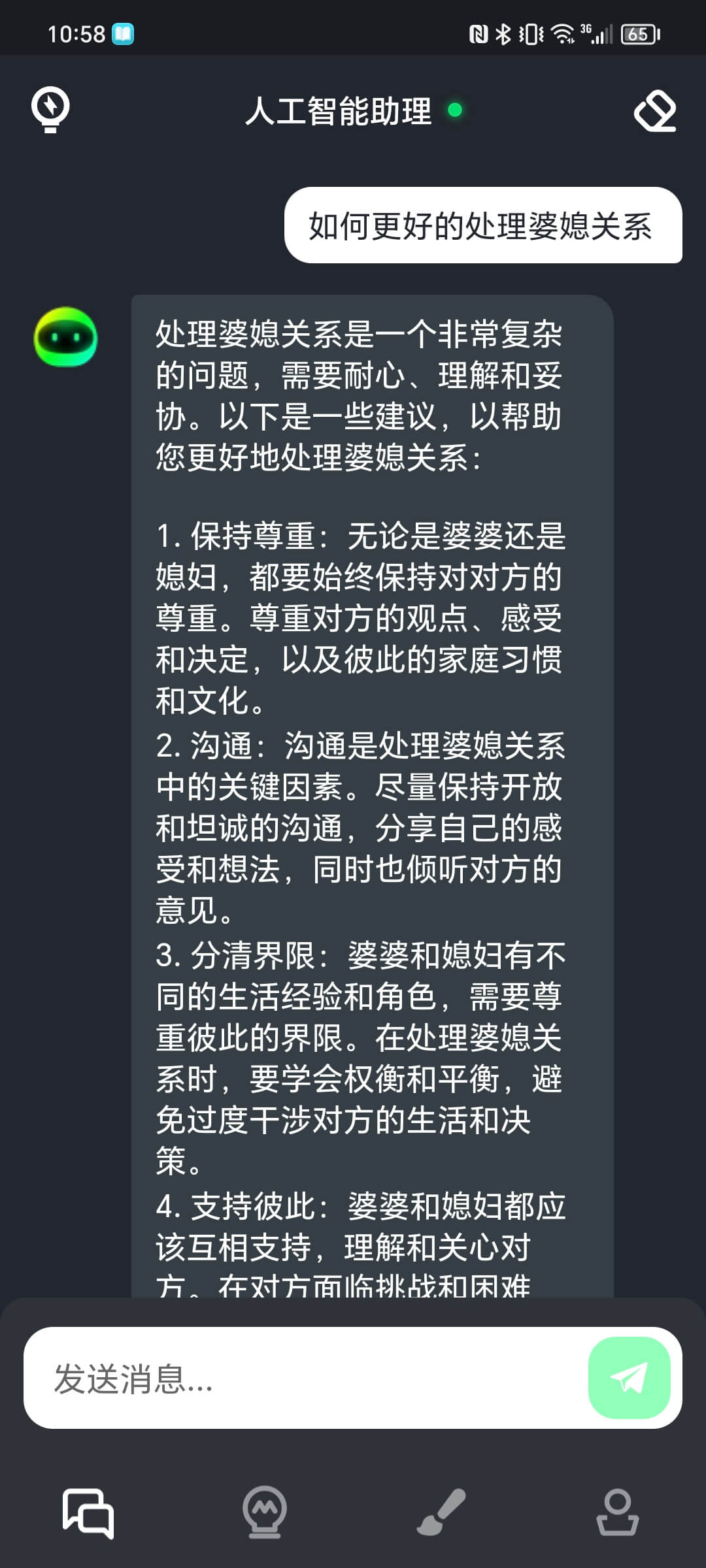
Task: Switch to the chat tab
Action: [x=88, y=1512]
